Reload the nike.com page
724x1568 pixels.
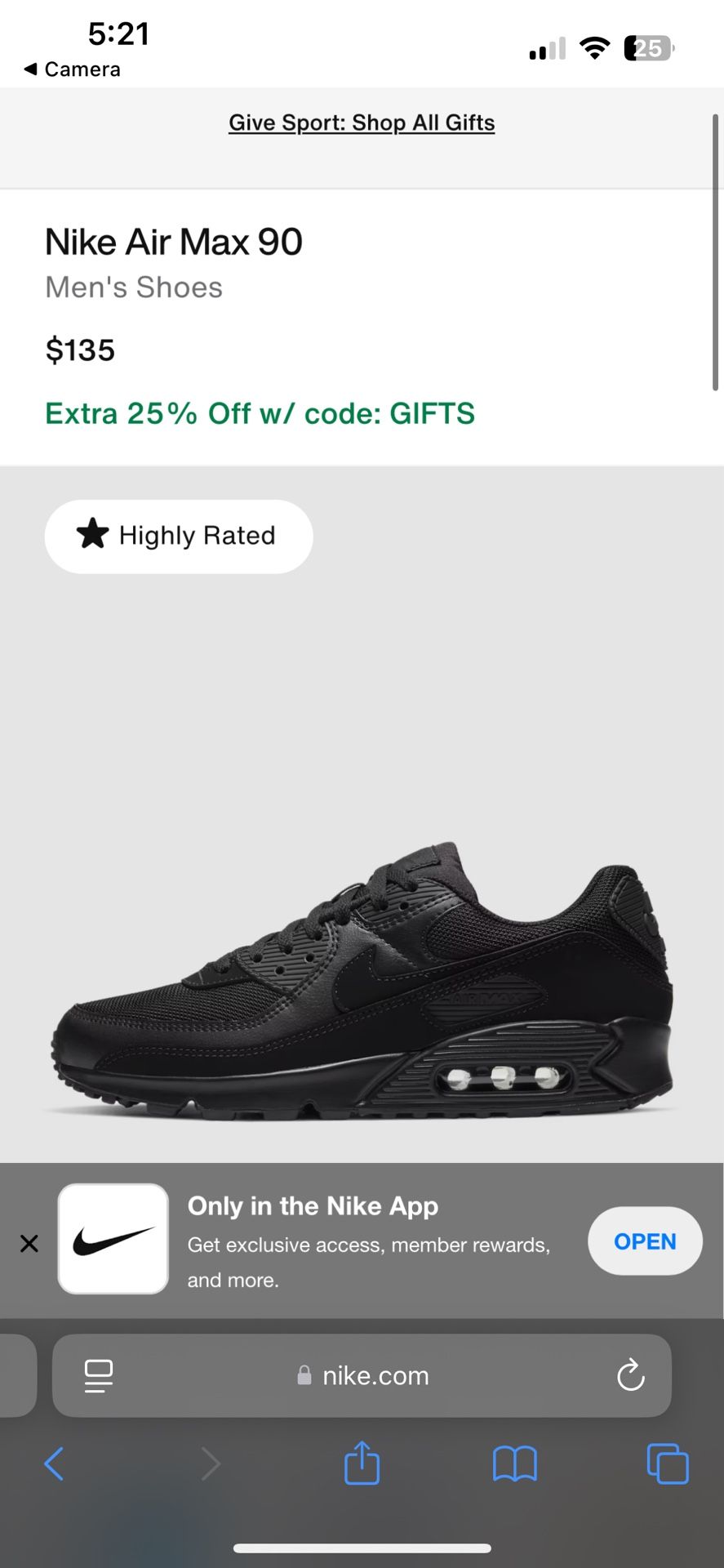point(629,1375)
